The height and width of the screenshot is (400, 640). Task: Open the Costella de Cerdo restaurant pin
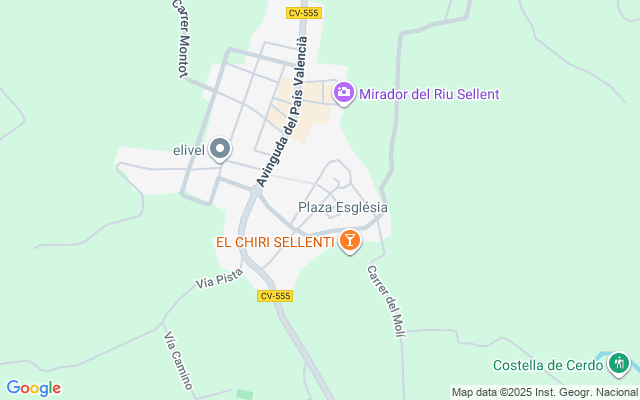click(619, 363)
